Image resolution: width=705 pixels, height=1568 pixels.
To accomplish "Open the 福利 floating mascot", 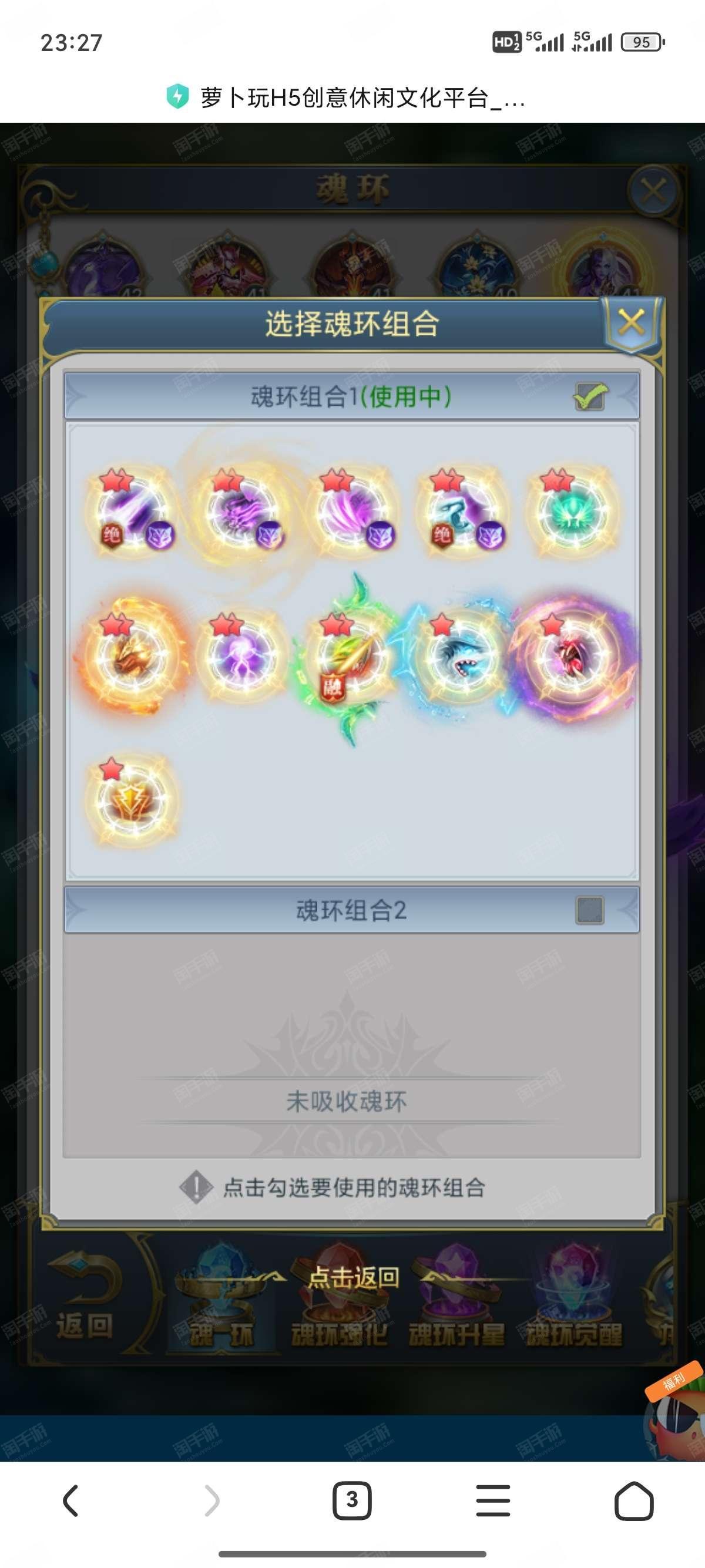I will click(674, 1411).
